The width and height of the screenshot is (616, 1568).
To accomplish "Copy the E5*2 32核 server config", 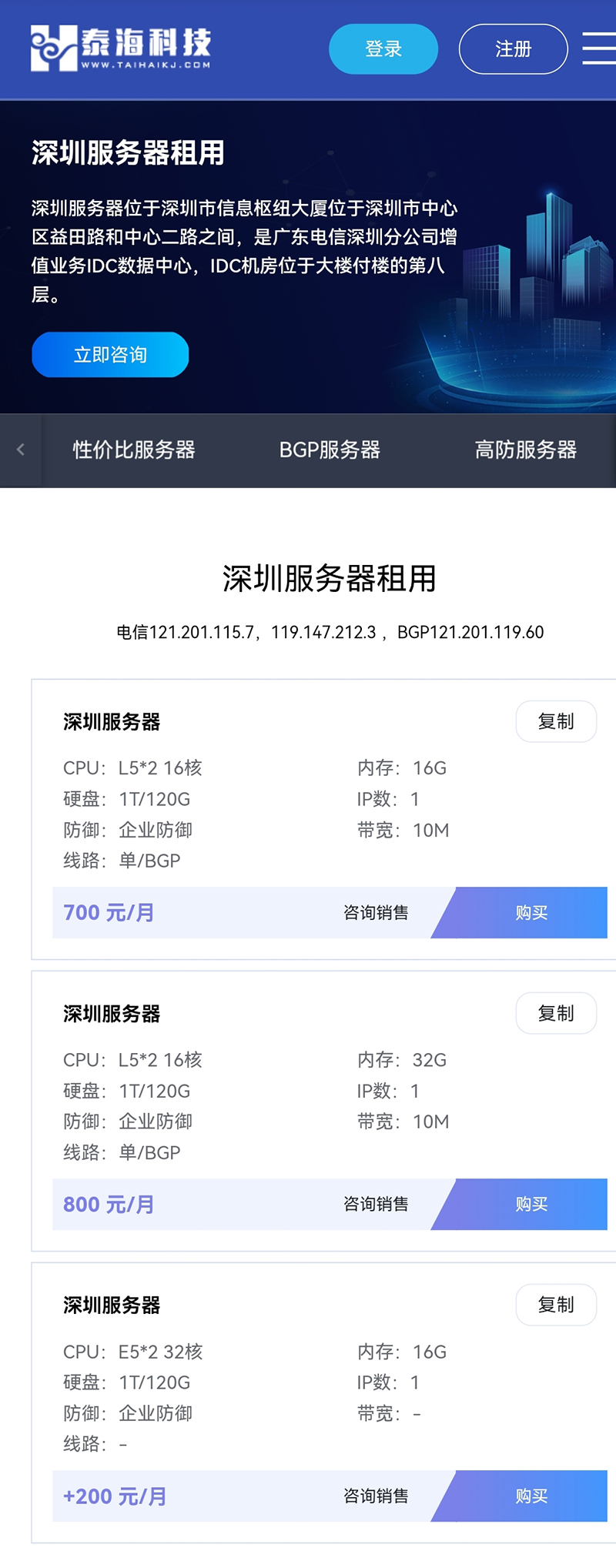I will 556,1305.
